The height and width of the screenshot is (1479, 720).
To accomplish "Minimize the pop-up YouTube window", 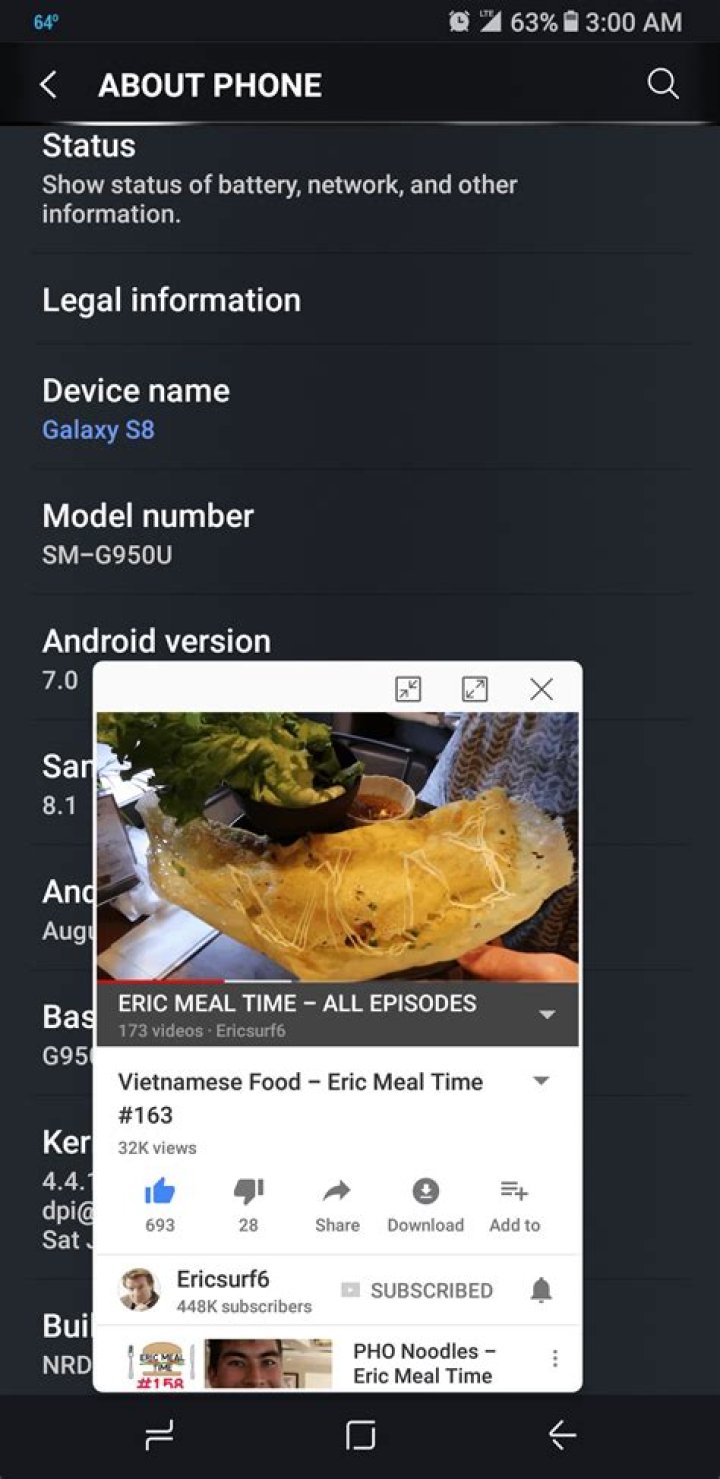I will [x=408, y=689].
